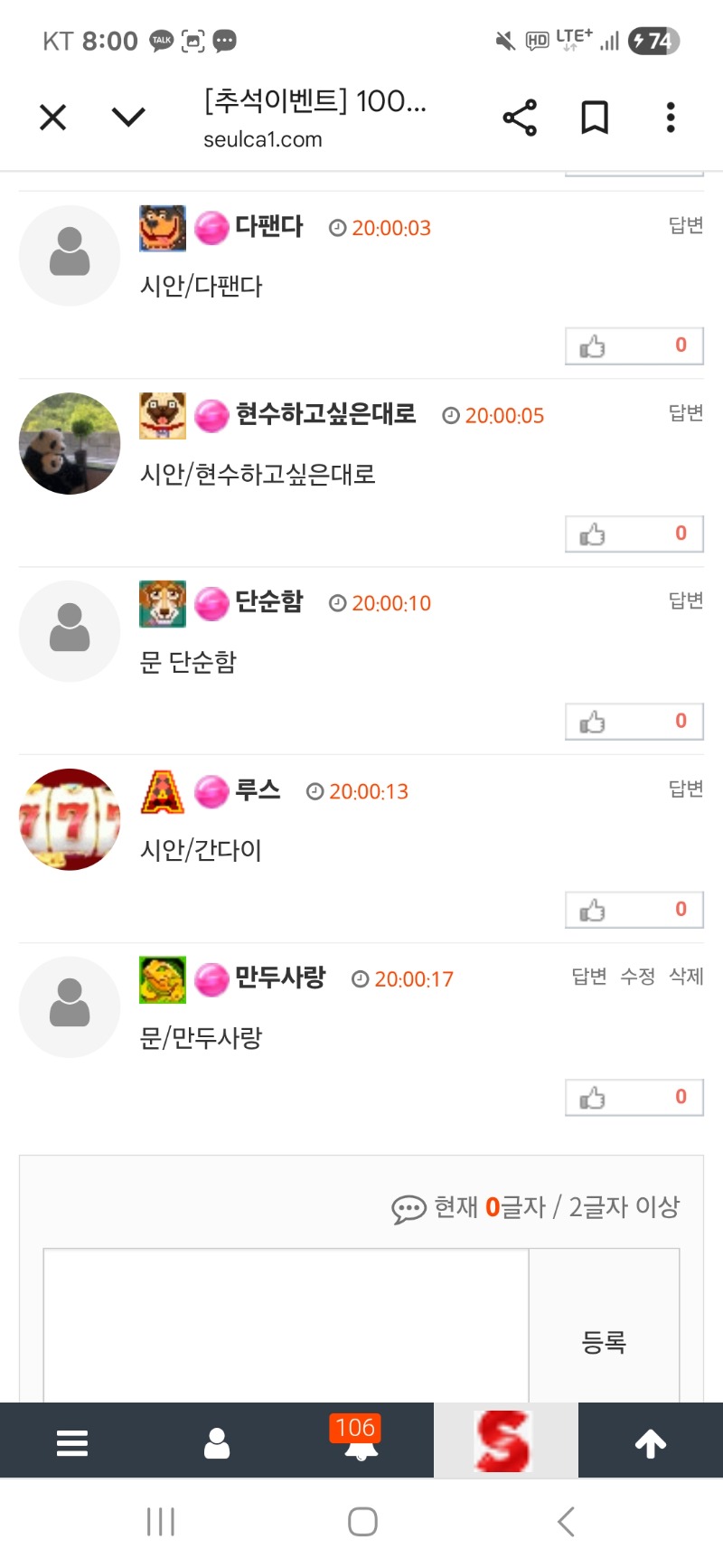This screenshot has width=723, height=1568.
Task: Share this page
Action: pyautogui.click(x=520, y=118)
